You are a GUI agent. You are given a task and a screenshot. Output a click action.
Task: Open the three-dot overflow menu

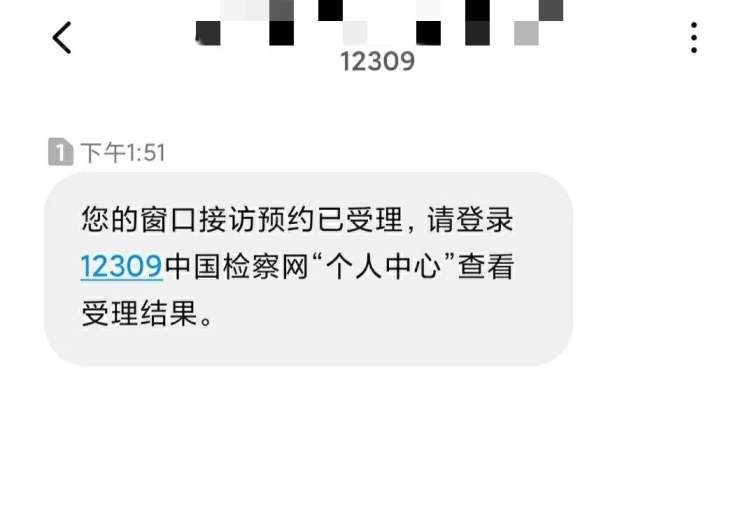coord(694,38)
